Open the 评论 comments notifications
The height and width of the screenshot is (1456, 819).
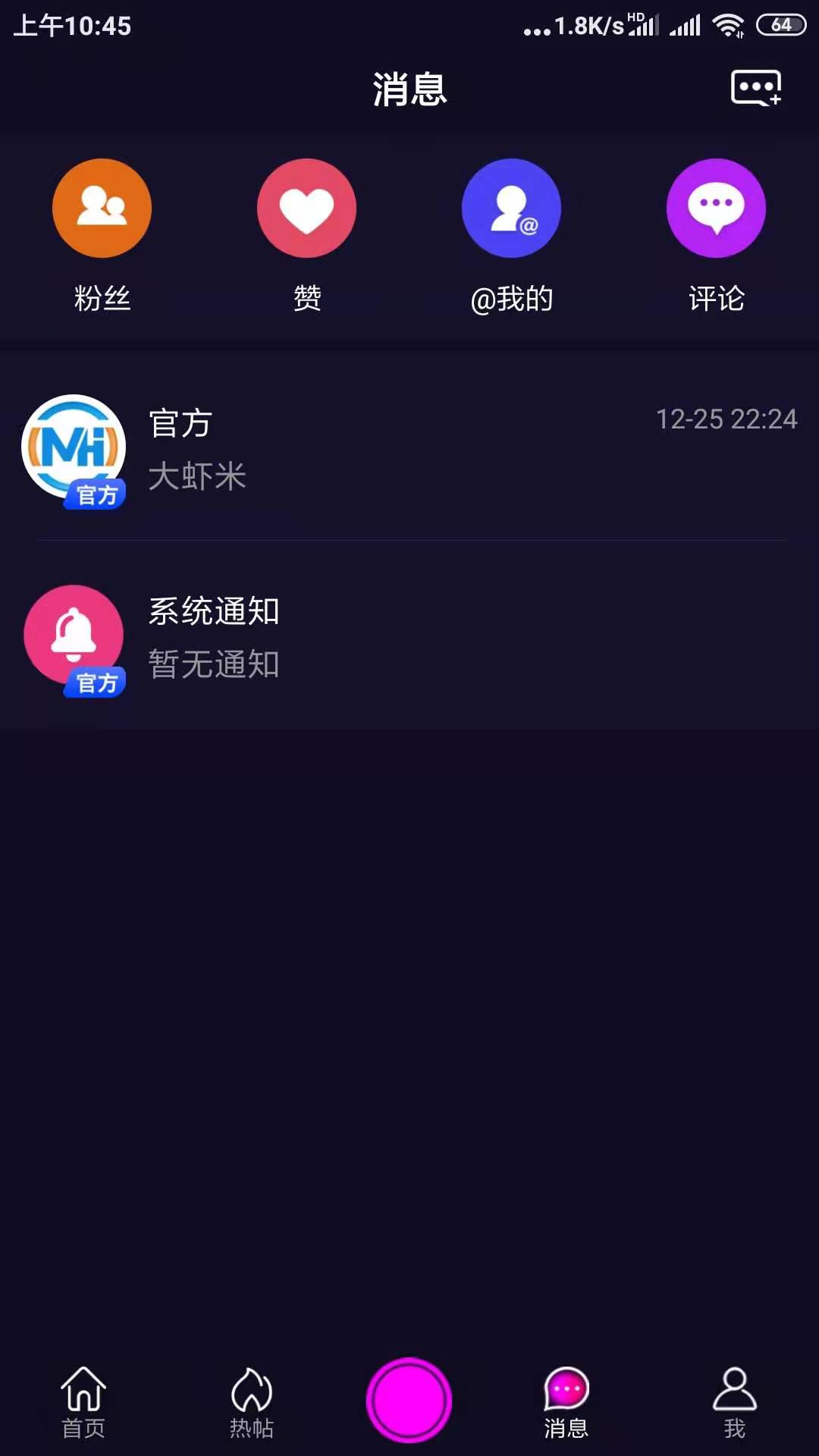(x=716, y=209)
